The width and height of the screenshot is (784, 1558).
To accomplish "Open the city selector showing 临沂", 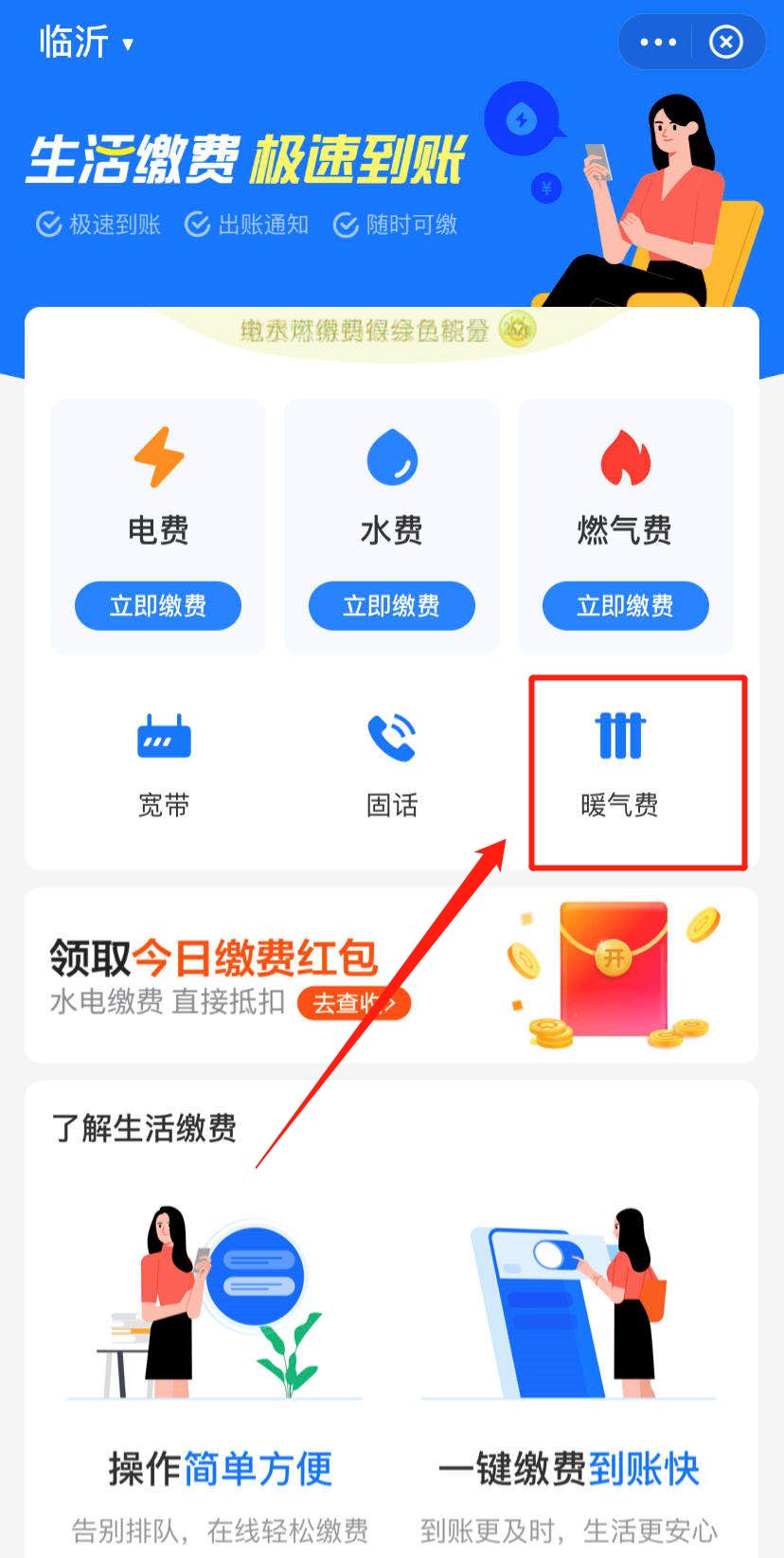I will click(x=86, y=43).
